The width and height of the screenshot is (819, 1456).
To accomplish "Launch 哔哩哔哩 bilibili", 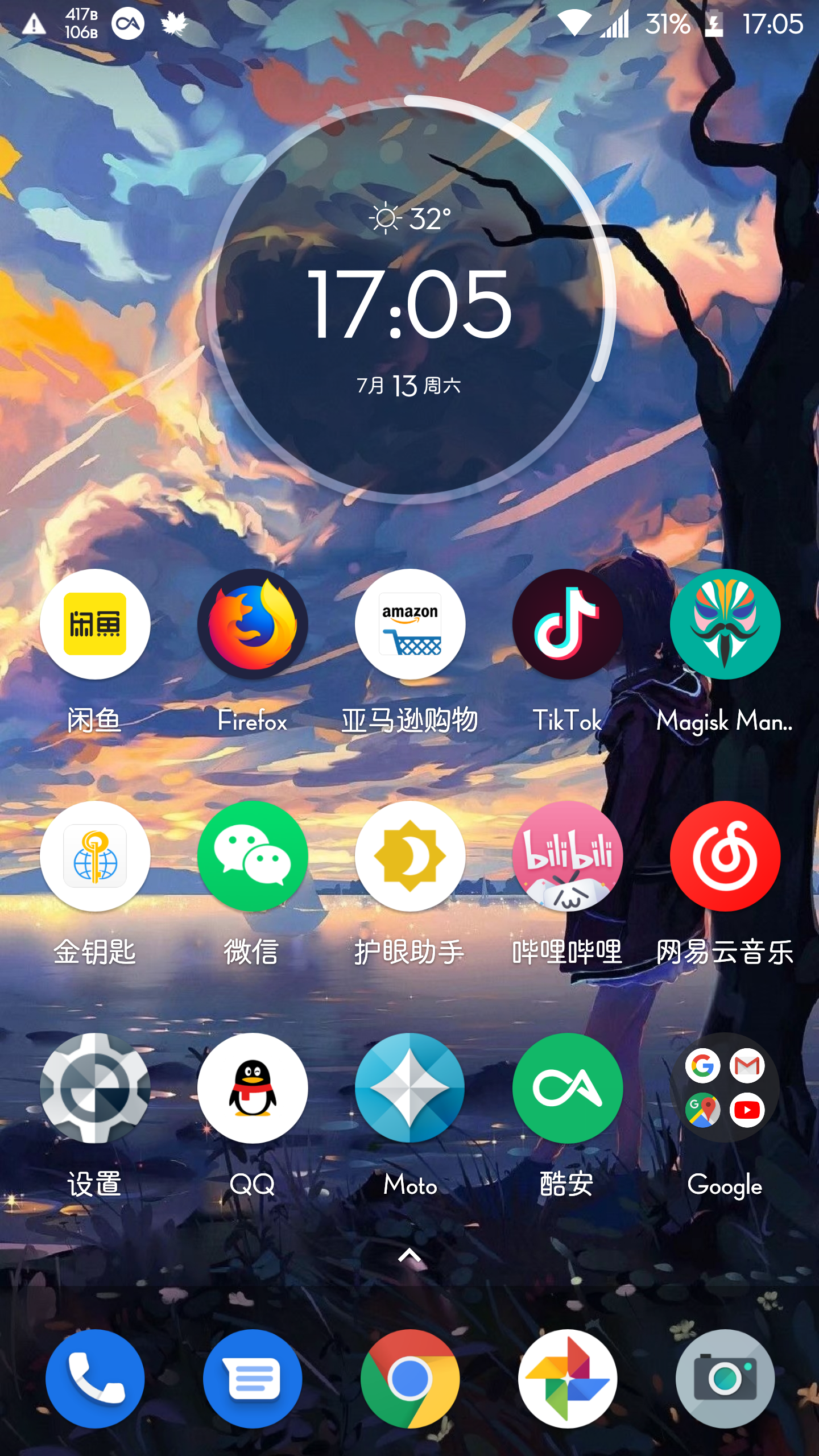I will 567,856.
